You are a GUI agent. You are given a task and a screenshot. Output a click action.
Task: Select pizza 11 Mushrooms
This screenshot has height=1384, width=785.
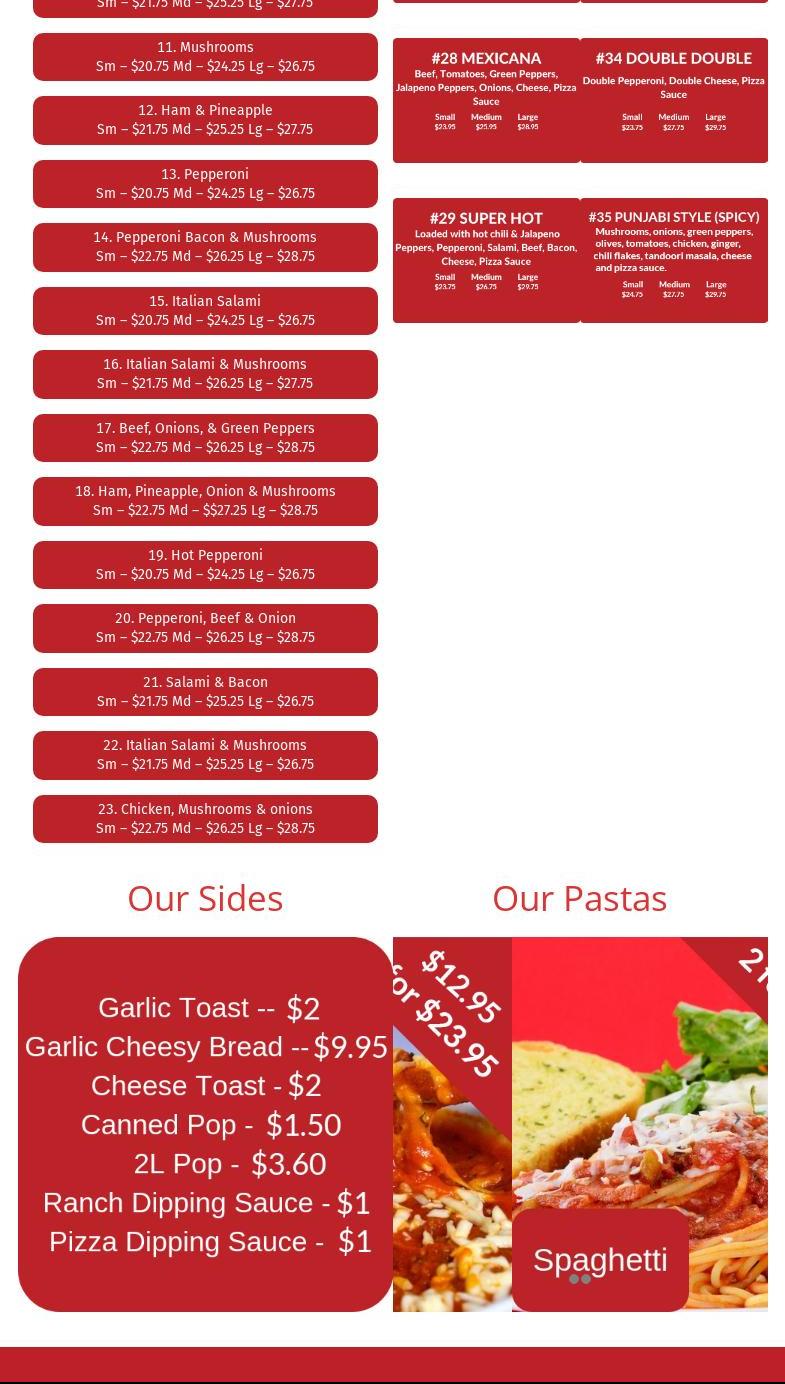pyautogui.click(x=205, y=57)
